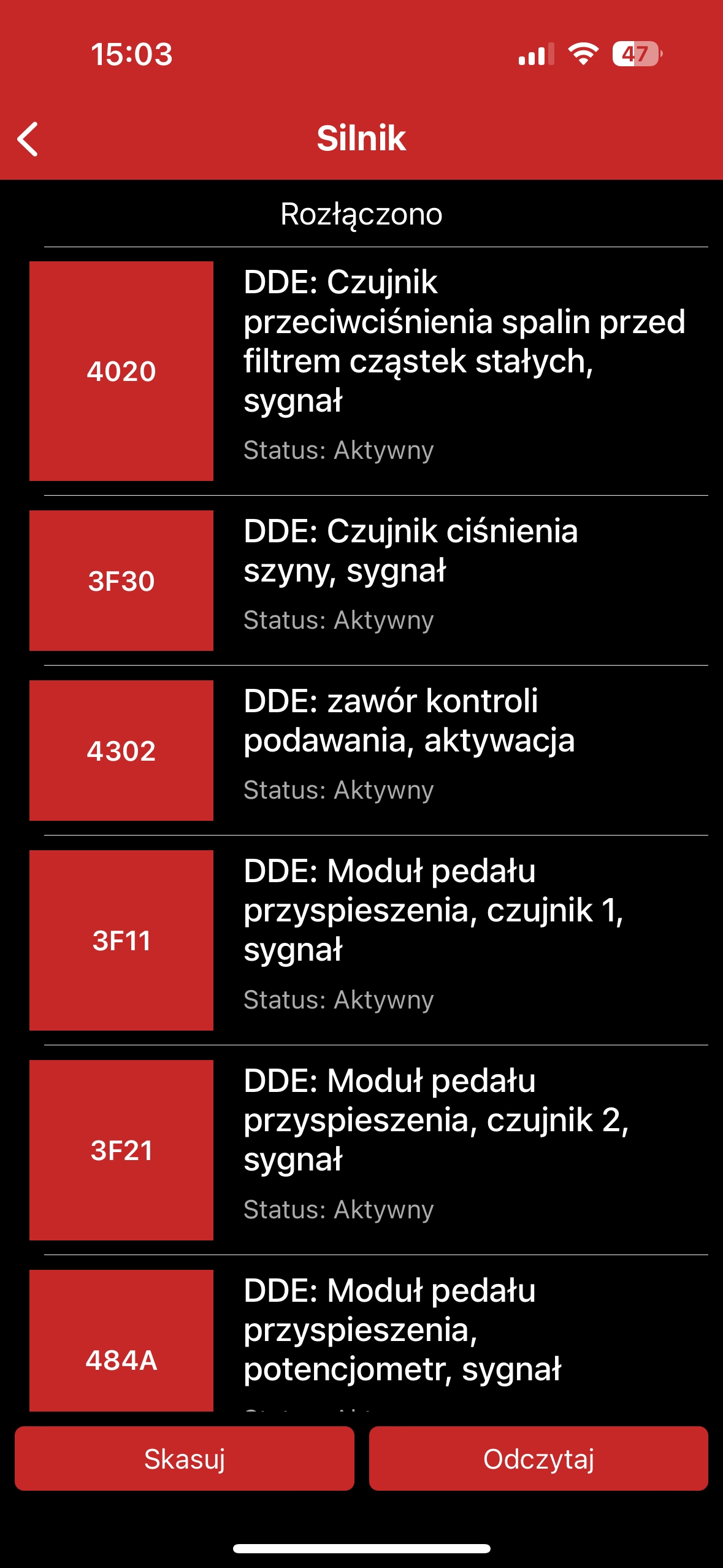The image size is (723, 1568).
Task: Tap Odczytaj to read fault codes
Action: click(x=538, y=1458)
